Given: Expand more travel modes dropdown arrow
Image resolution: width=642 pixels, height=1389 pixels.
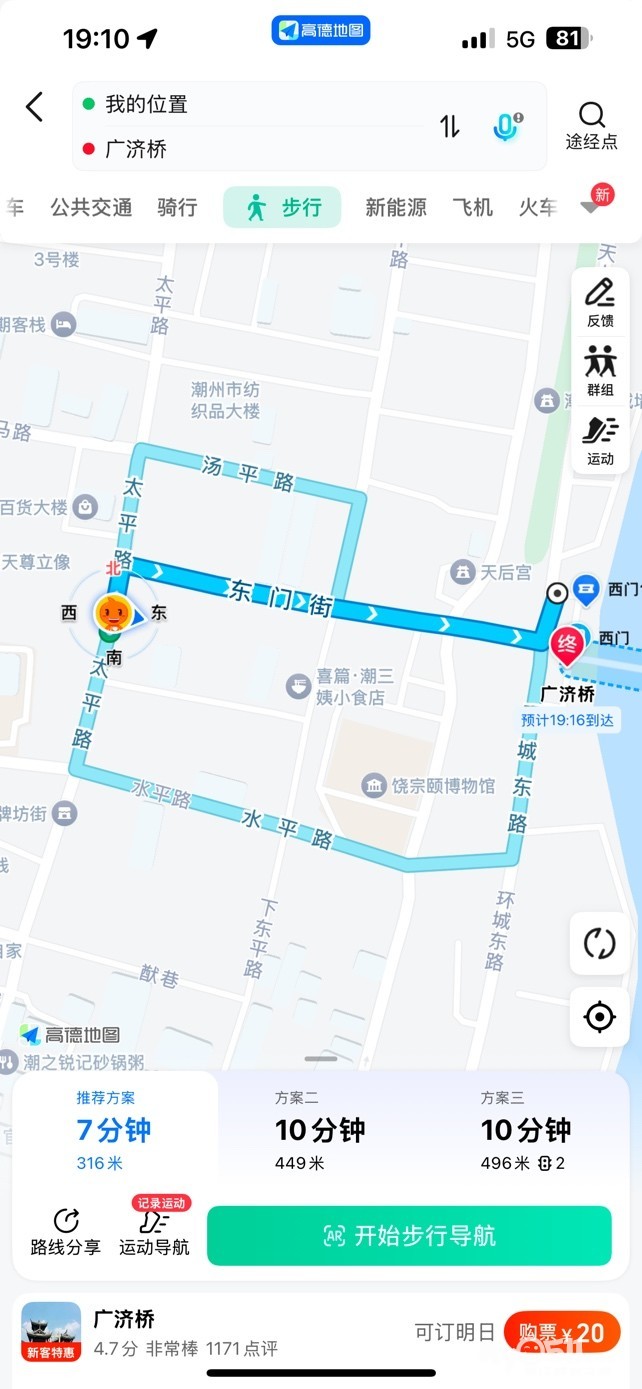Looking at the screenshot, I should (591, 207).
